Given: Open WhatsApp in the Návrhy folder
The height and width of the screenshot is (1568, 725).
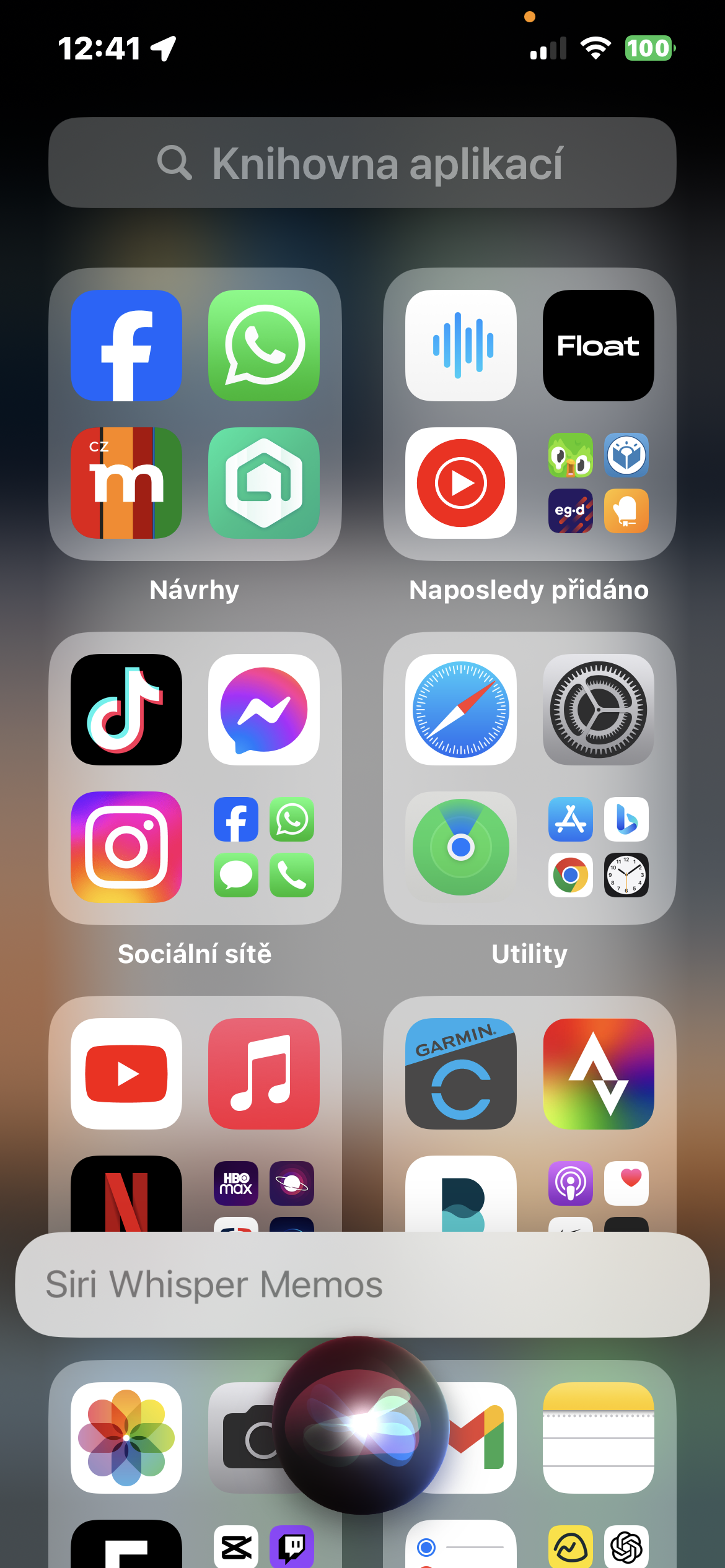Looking at the screenshot, I should 264,346.
